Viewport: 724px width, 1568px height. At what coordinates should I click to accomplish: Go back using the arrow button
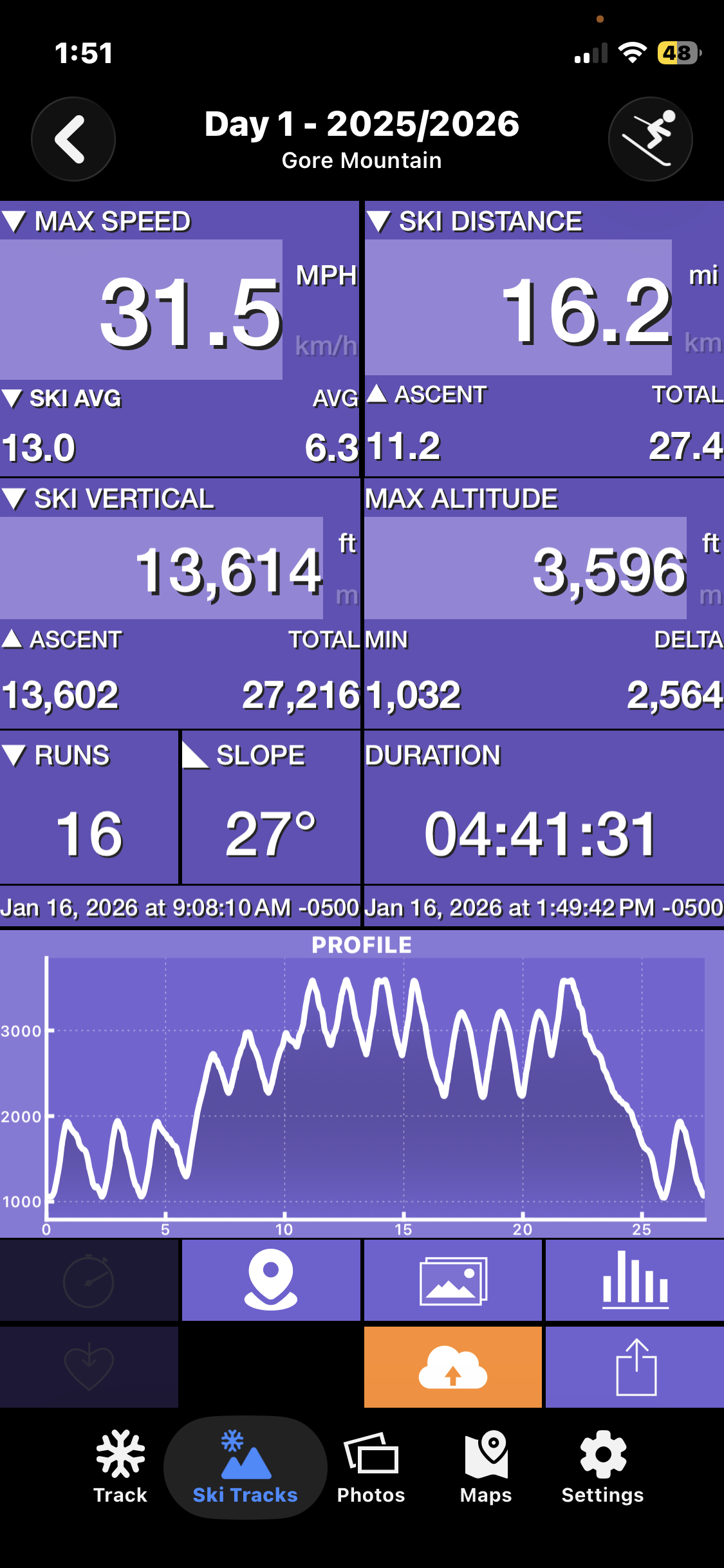tap(73, 139)
